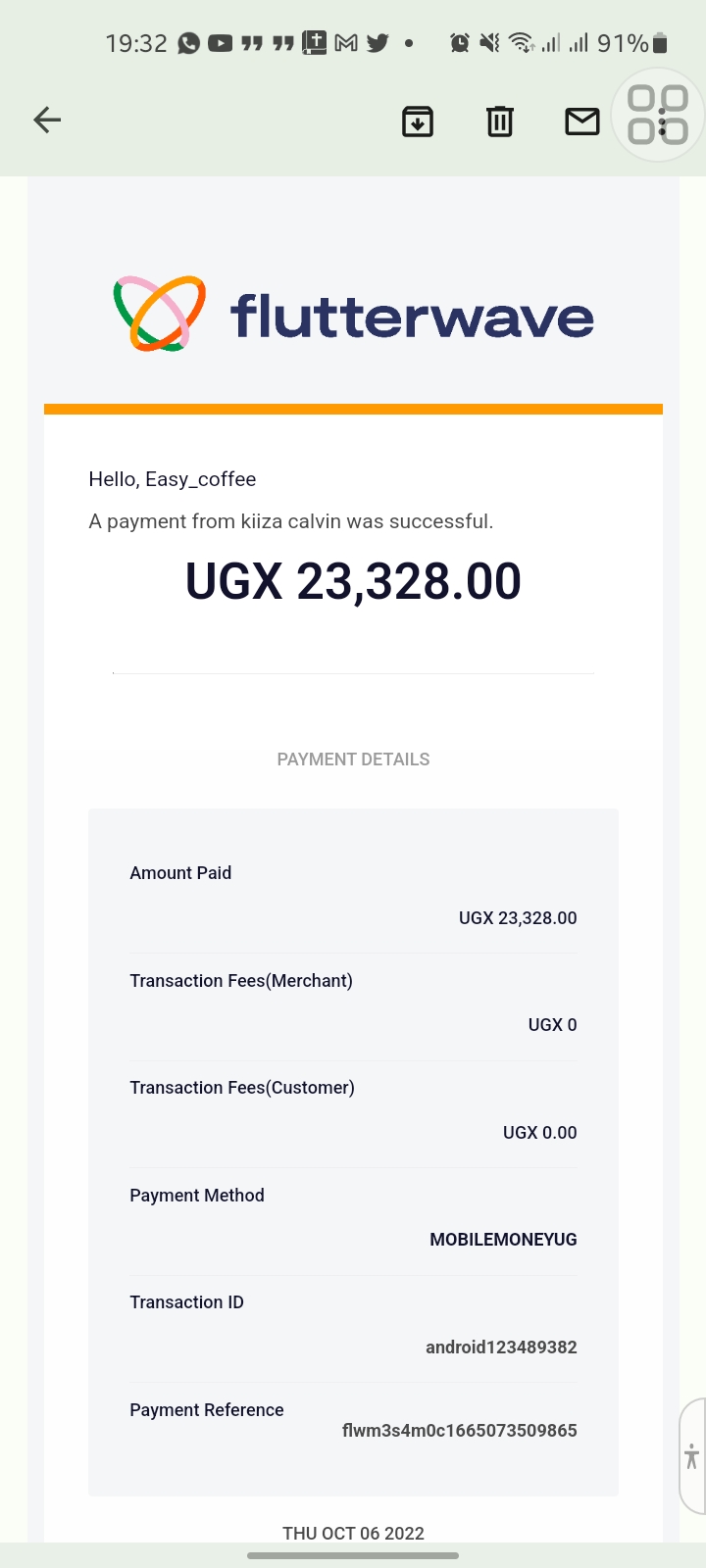Archive this Flutterwave email
The image size is (706, 1568).
click(418, 122)
